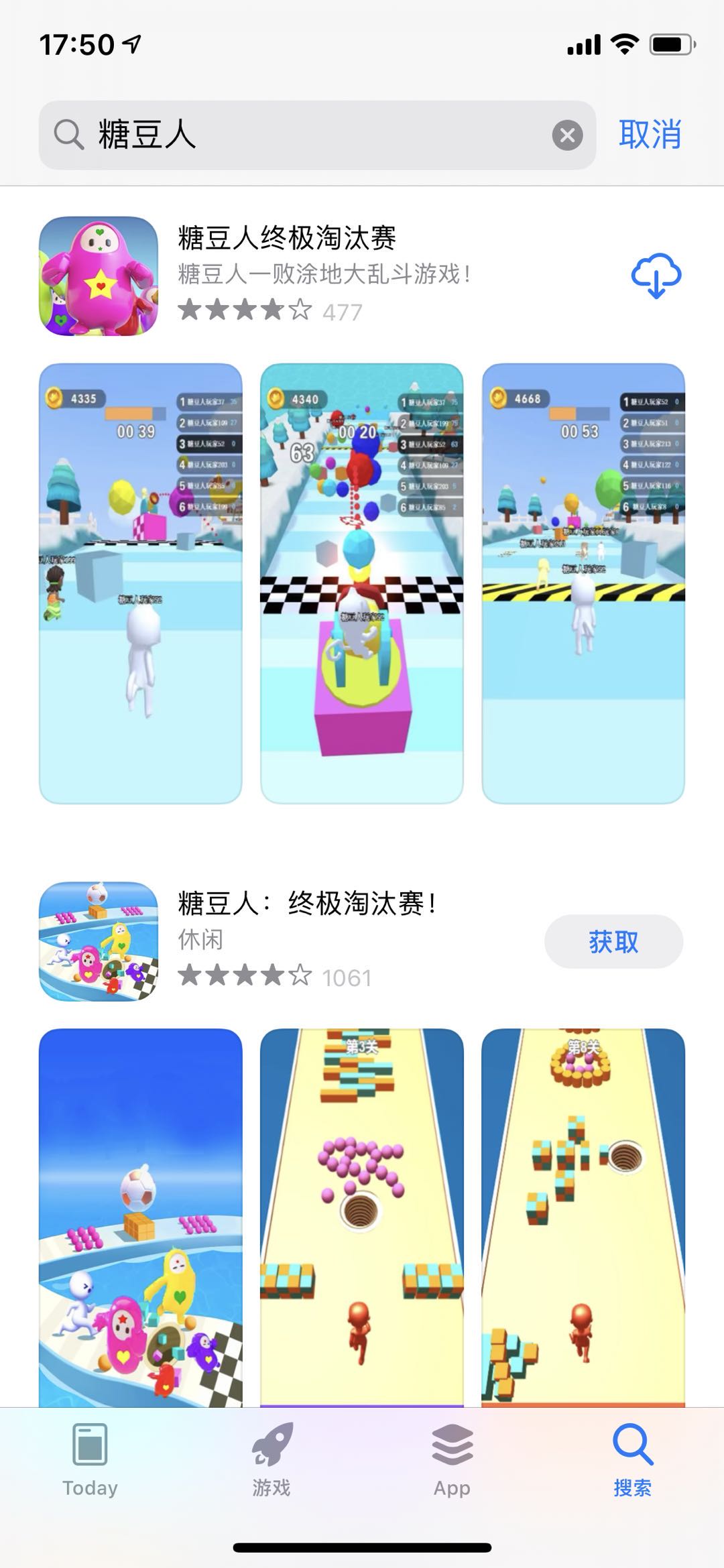
Task: View the screenshot with 00 53 timer
Action: coord(583,583)
